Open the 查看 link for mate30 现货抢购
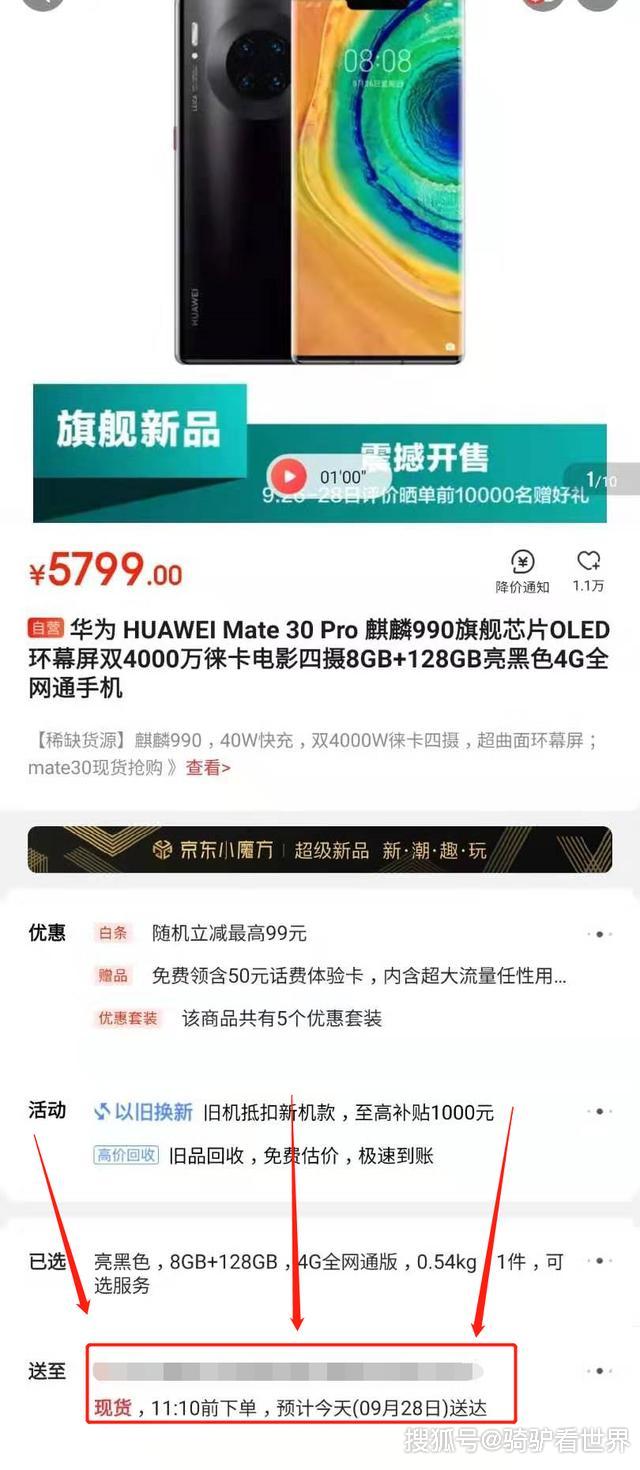 [x=208, y=768]
